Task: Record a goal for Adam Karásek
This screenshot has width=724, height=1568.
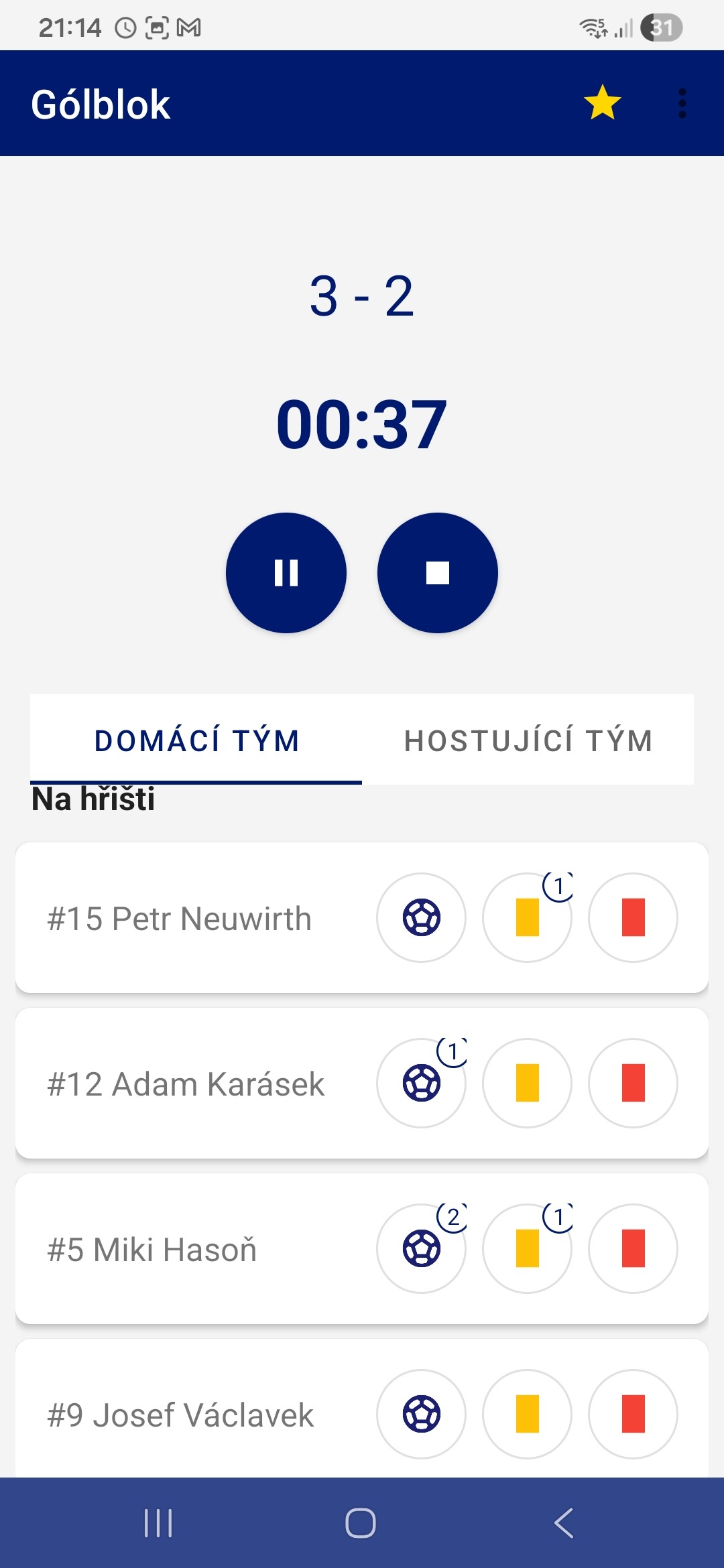Action: [x=421, y=1083]
